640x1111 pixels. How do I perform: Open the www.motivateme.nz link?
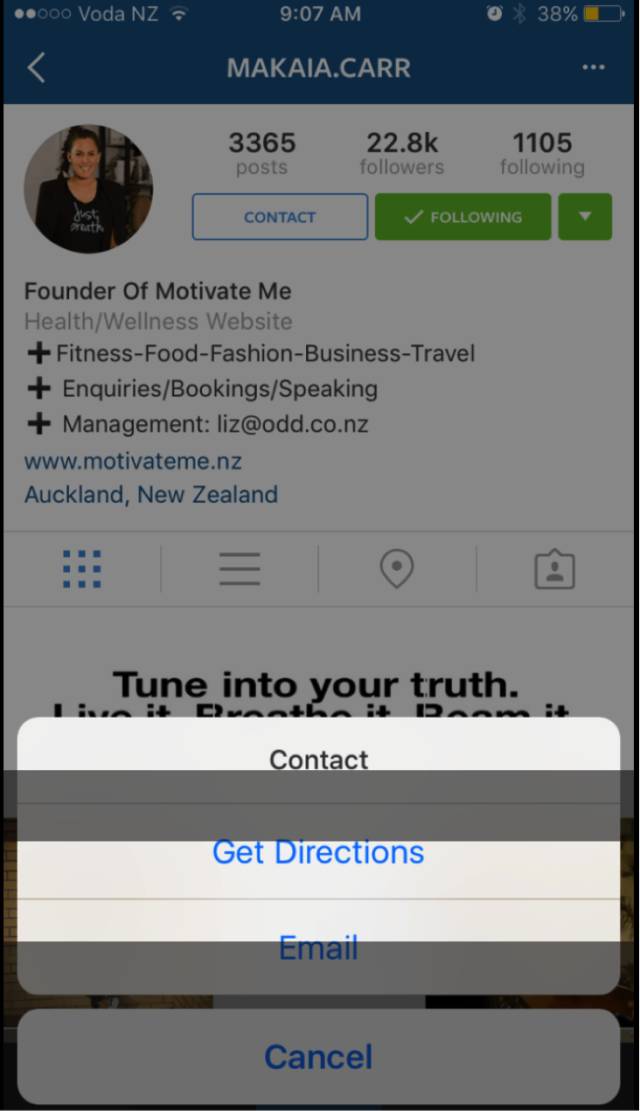tap(133, 461)
